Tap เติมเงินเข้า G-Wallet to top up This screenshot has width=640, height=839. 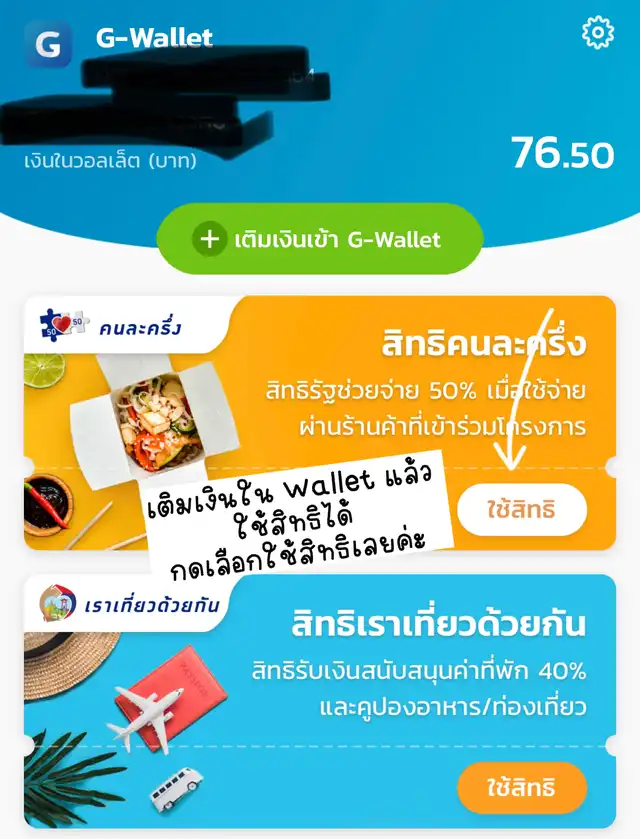[x=320, y=239]
